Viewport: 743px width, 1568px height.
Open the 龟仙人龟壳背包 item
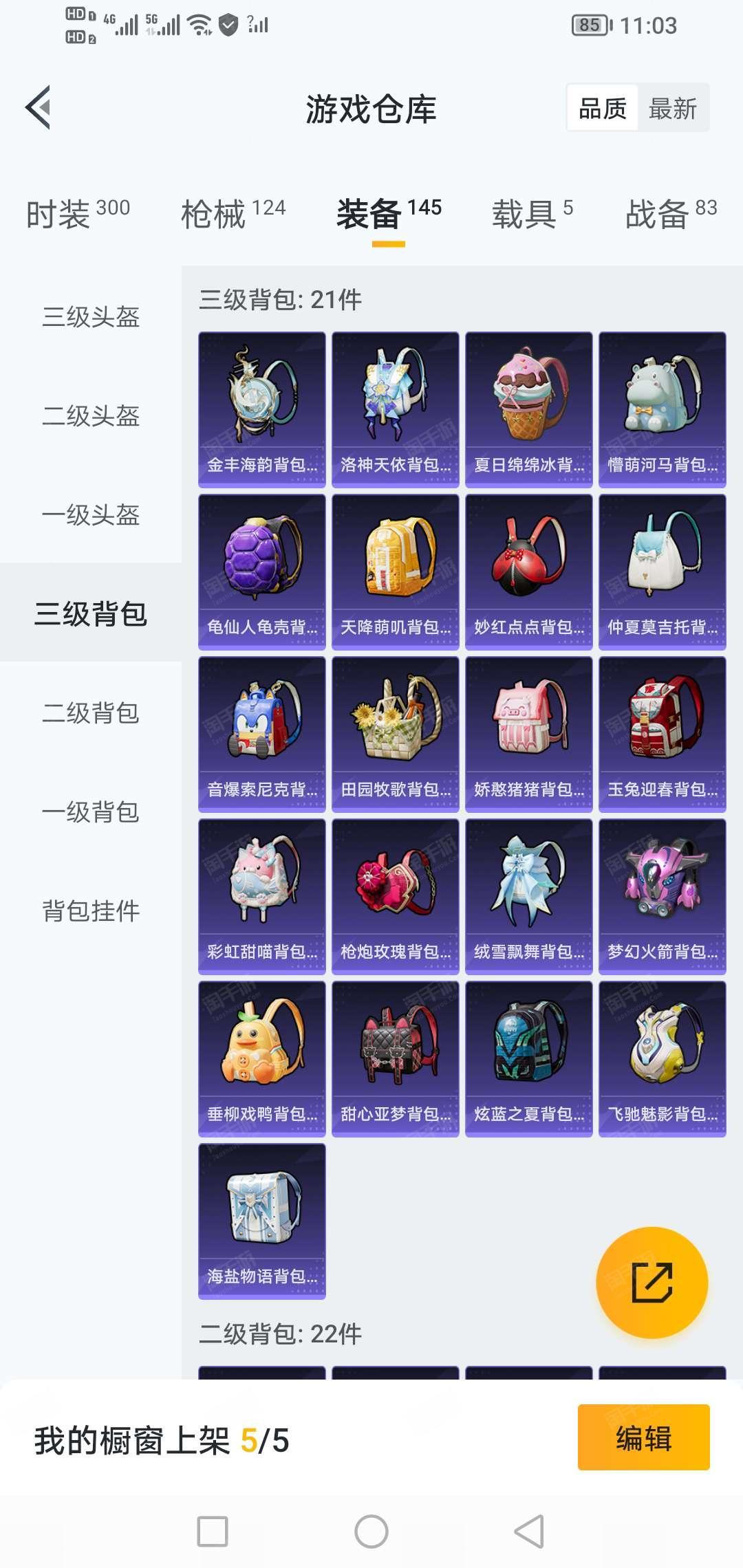pyautogui.click(x=261, y=571)
